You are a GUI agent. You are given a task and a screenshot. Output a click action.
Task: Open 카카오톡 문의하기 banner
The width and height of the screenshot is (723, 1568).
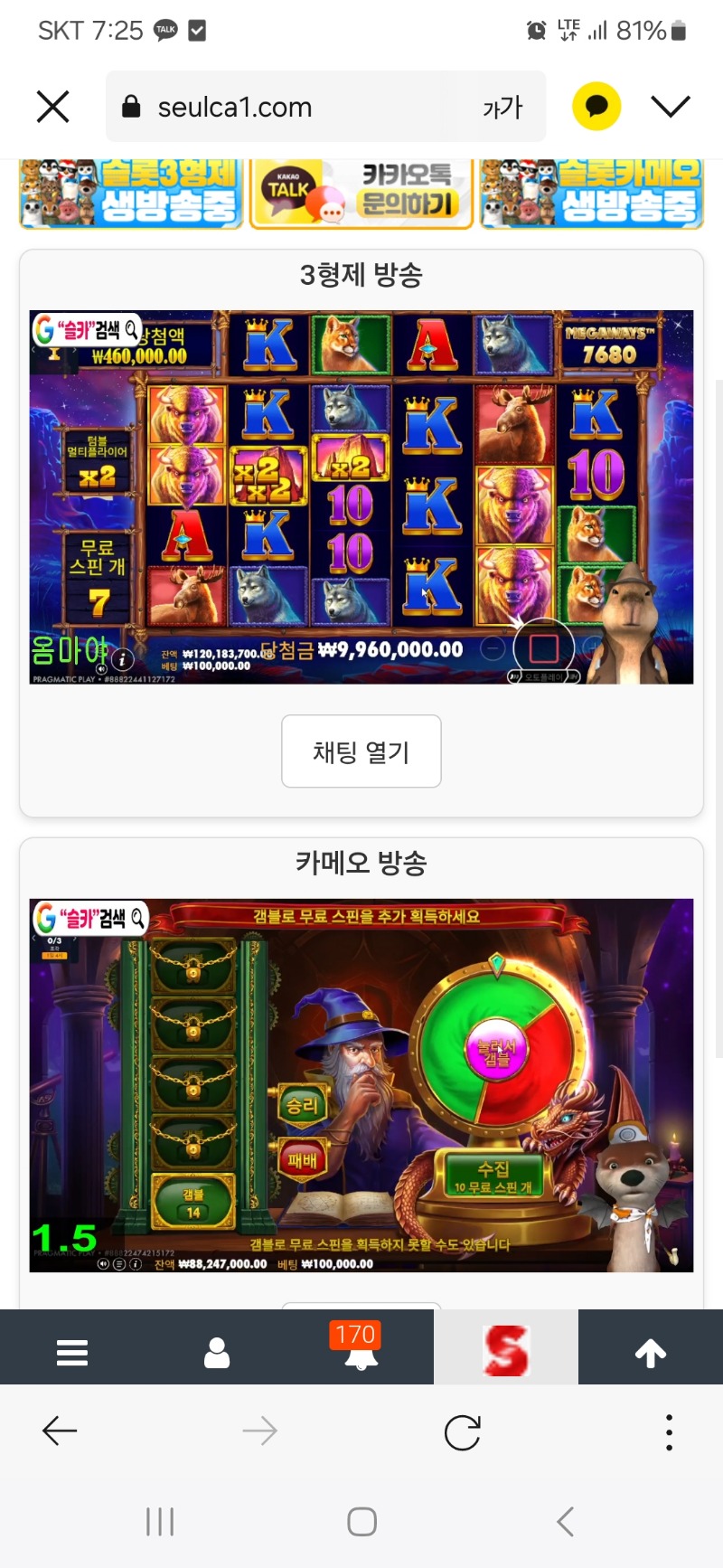tap(361, 194)
